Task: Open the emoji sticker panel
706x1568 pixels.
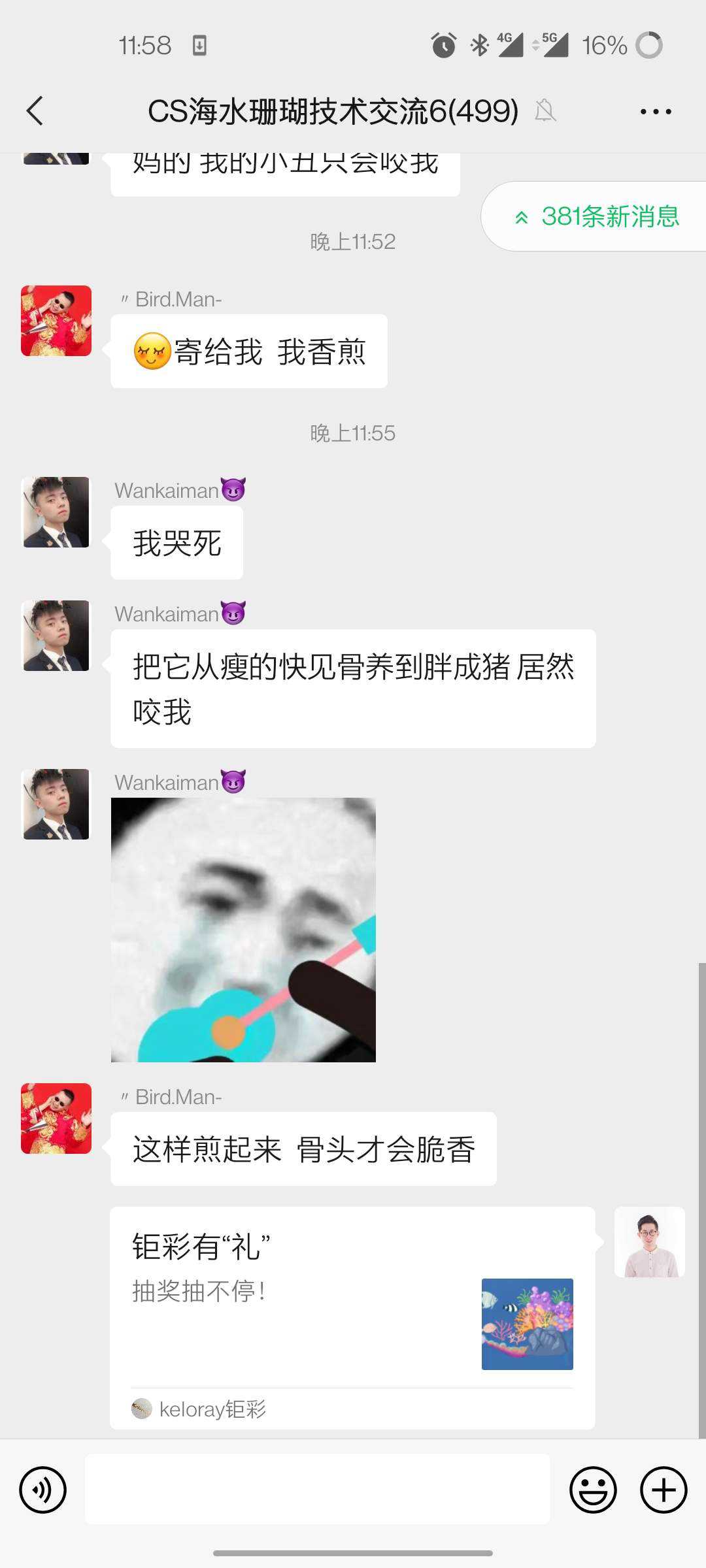Action: (x=593, y=1490)
